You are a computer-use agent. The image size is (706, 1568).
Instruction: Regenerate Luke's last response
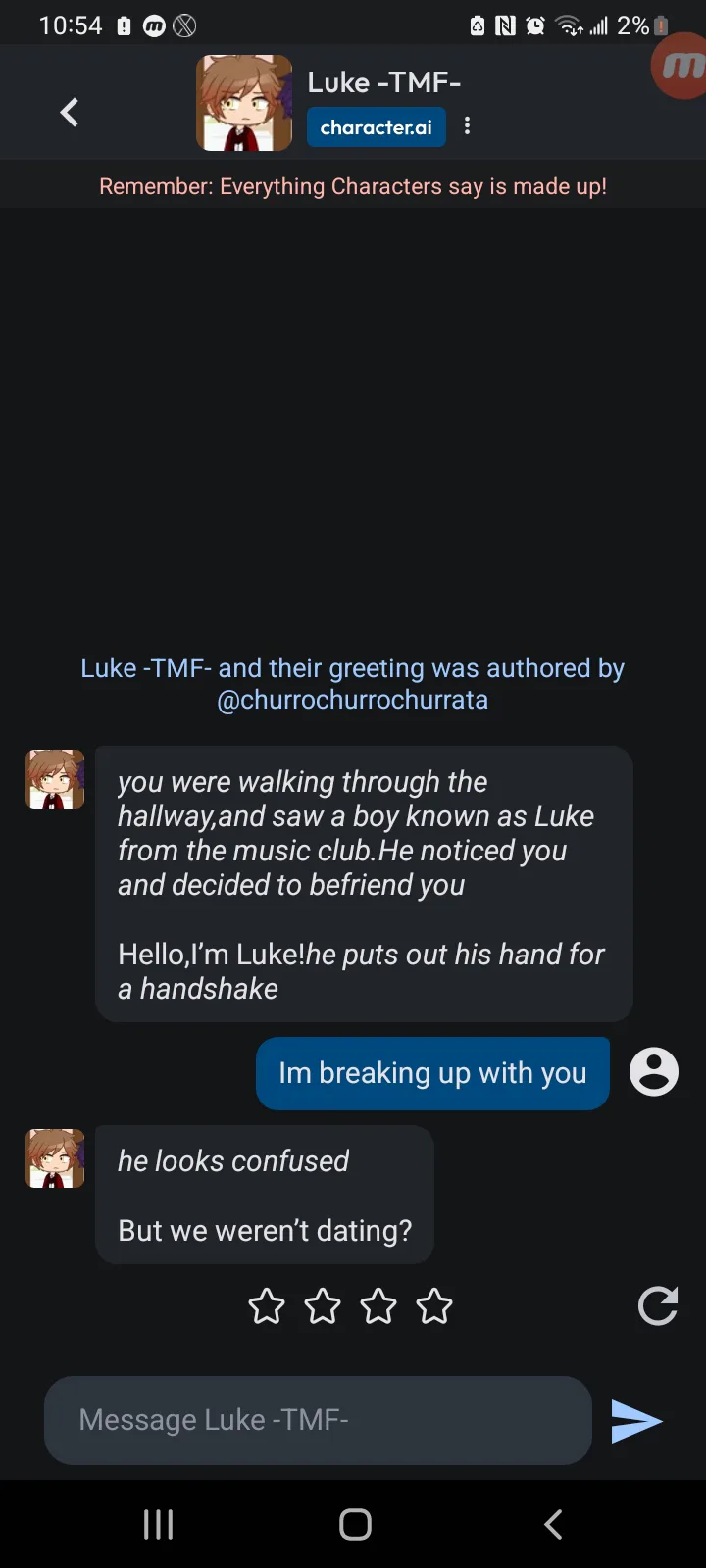657,1305
